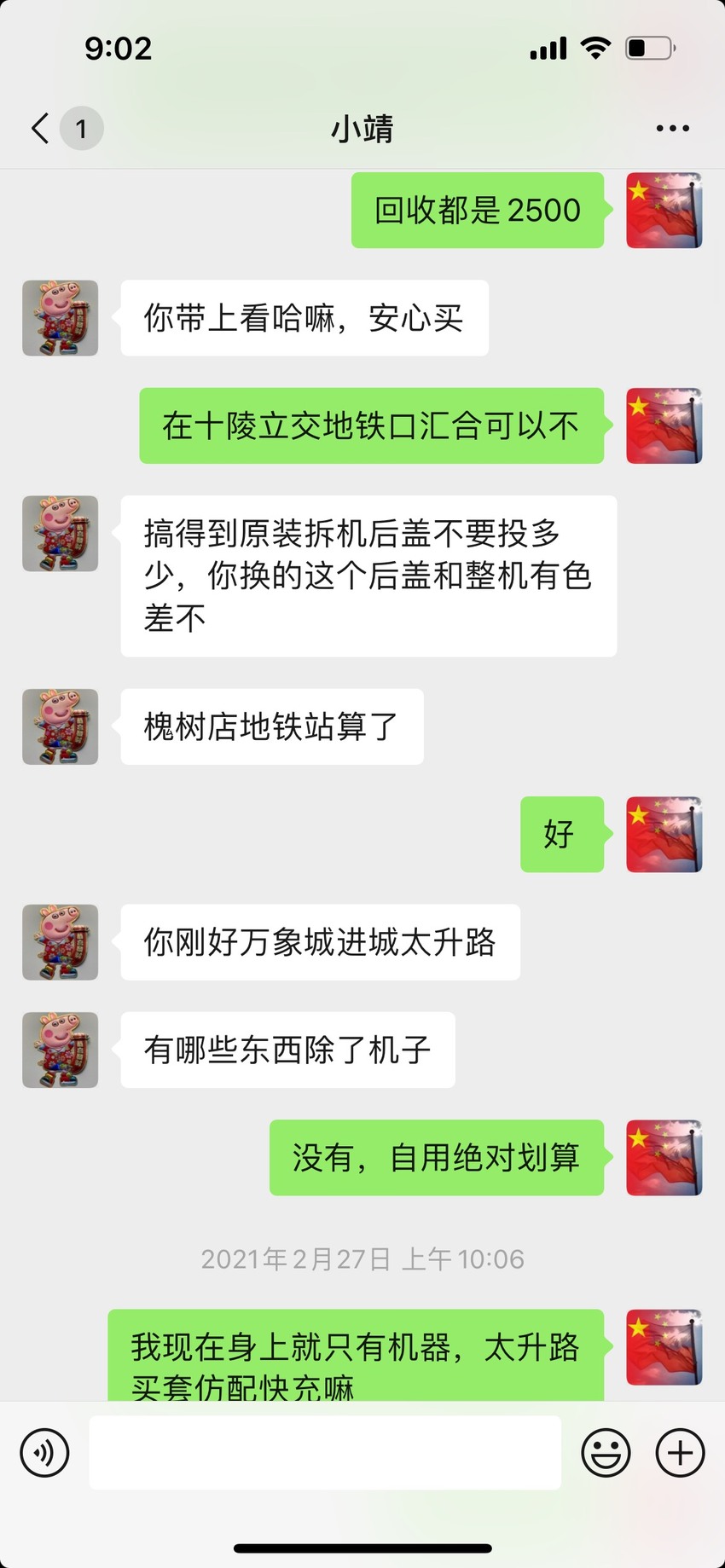The height and width of the screenshot is (1568, 725).
Task: Switch to voice message input
Action: [x=44, y=1452]
